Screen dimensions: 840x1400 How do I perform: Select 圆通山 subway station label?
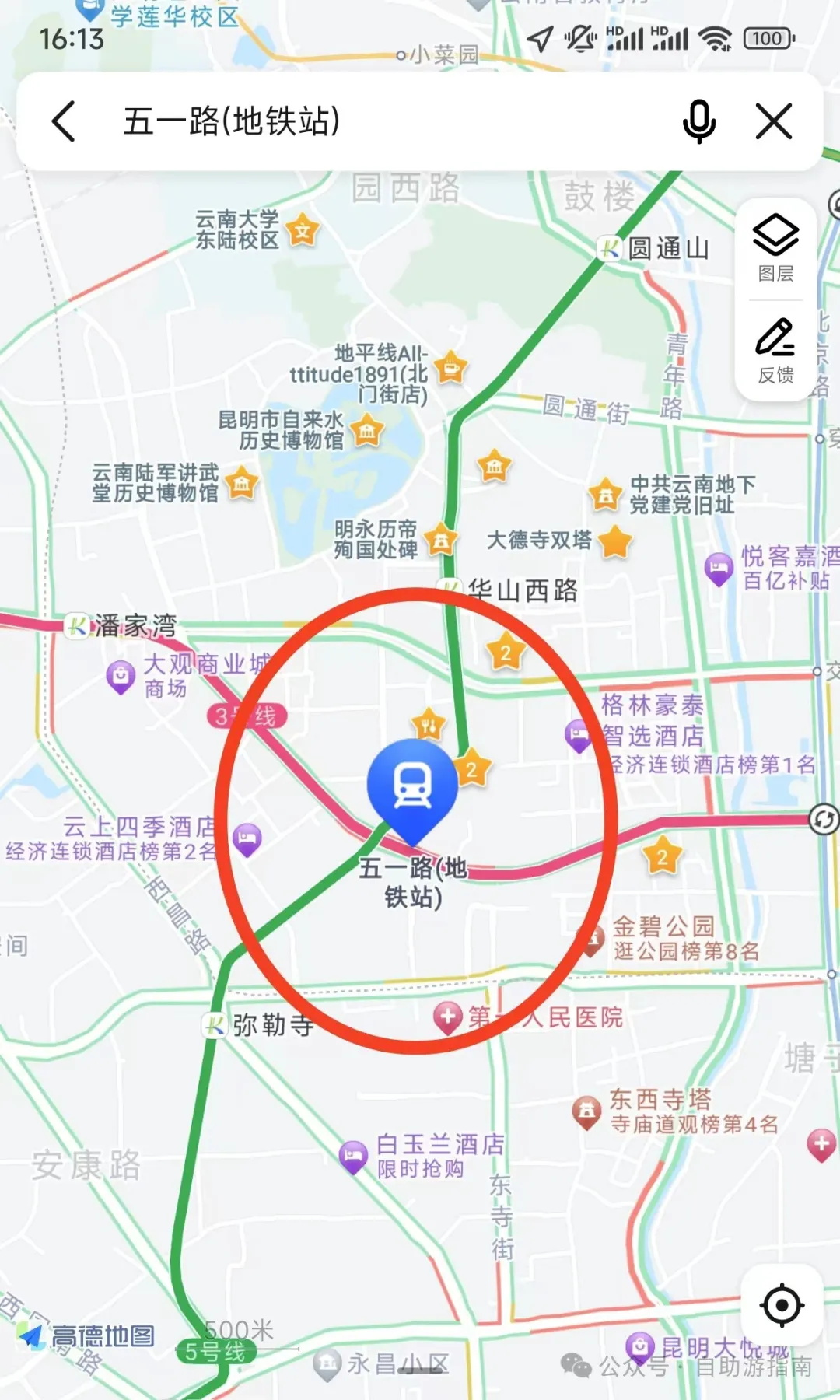pos(667,249)
